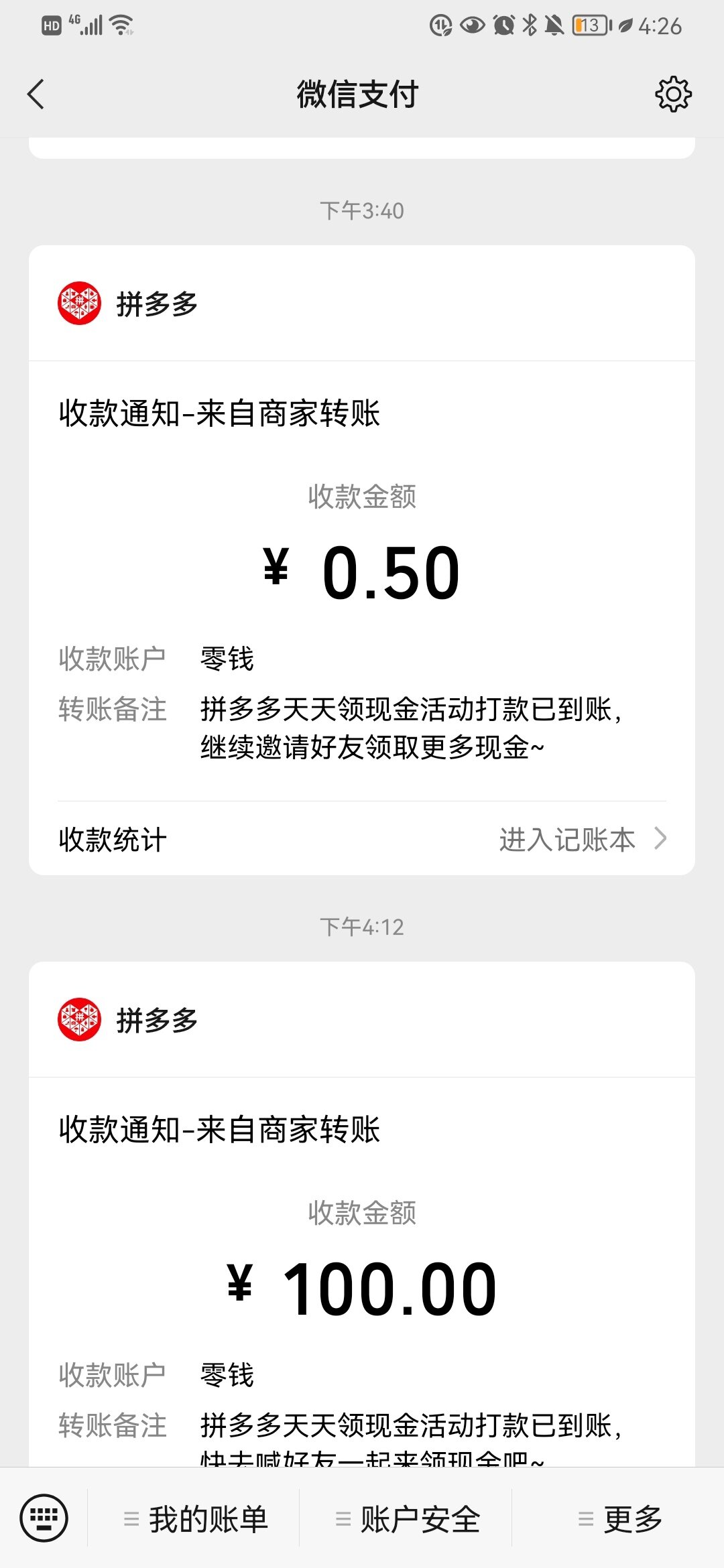Screen dimensions: 724x1568
Task: Go back from 微信支付 page
Action: [36, 94]
